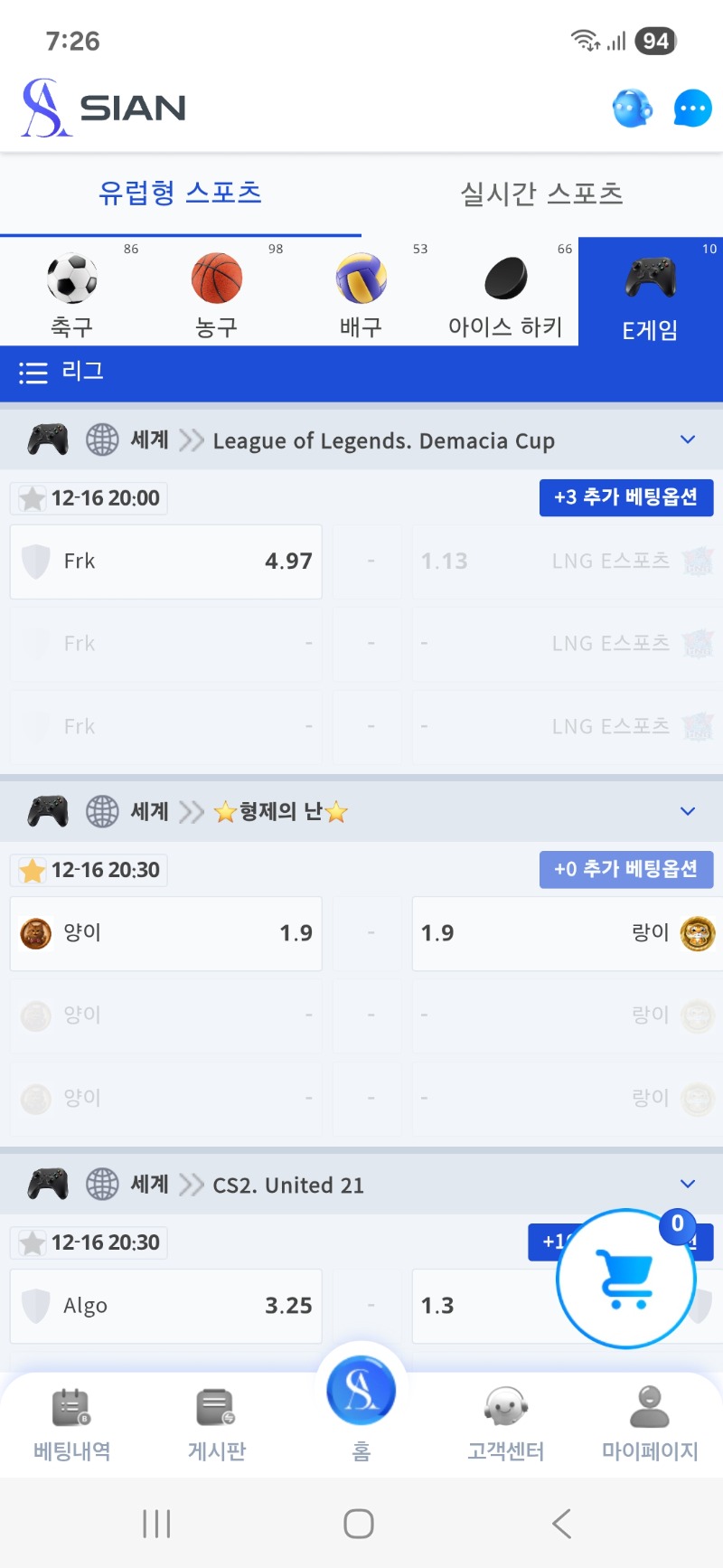Screen dimensions: 723x1568
Task: Select the 농구 sport category
Action: pos(217,293)
